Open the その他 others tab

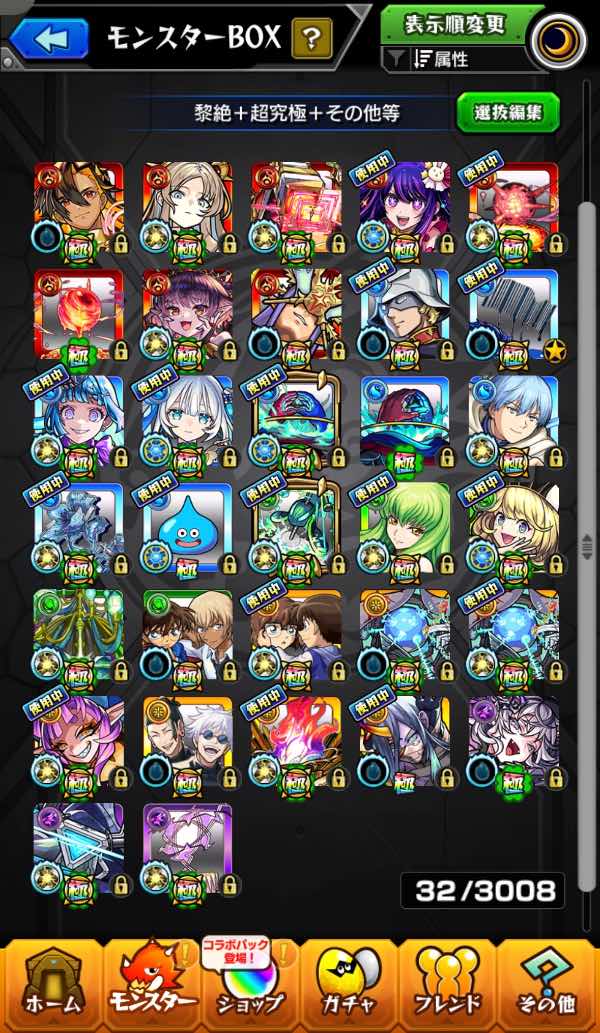(x=547, y=986)
